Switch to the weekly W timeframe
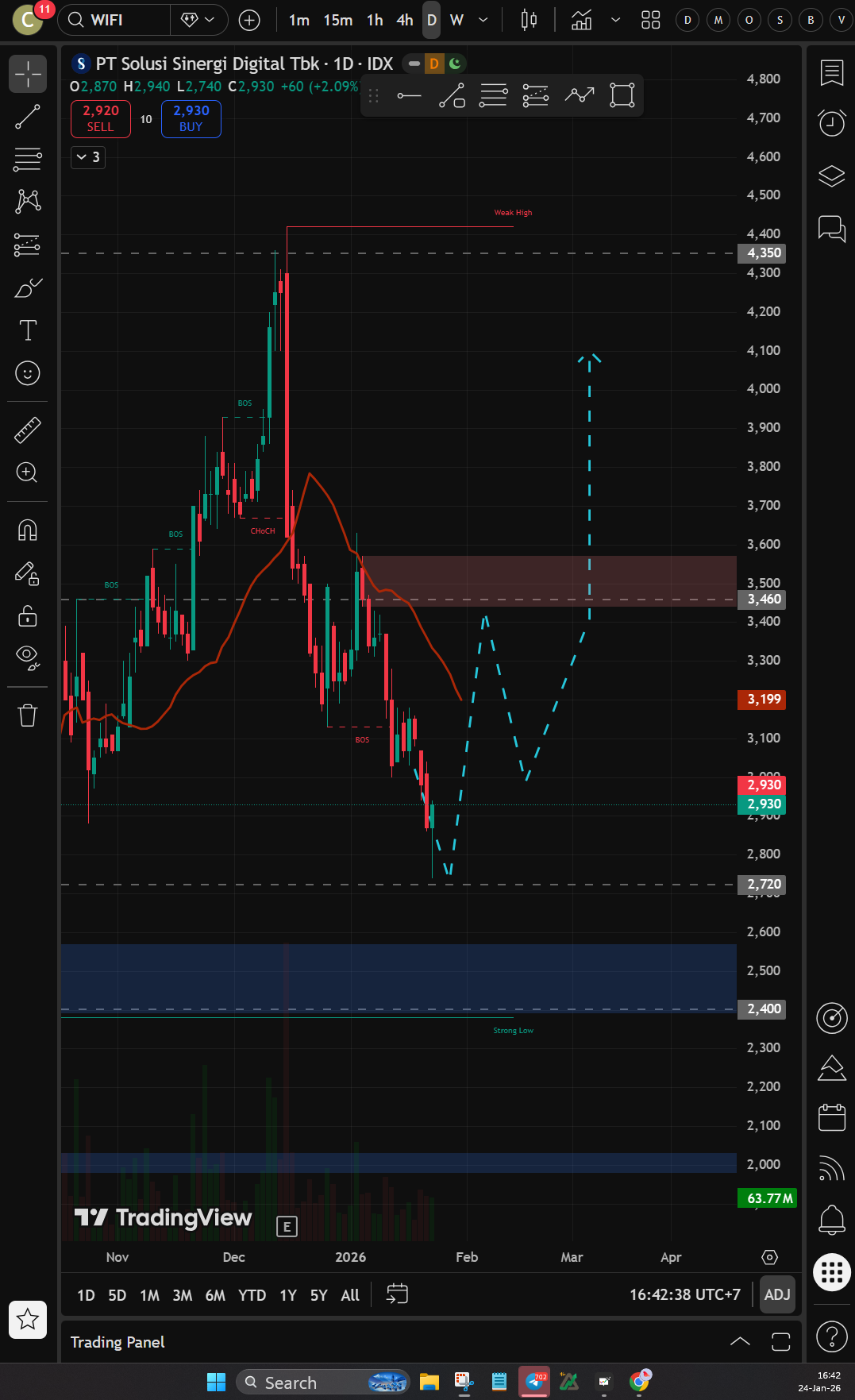855x1400 pixels. pyautogui.click(x=456, y=20)
